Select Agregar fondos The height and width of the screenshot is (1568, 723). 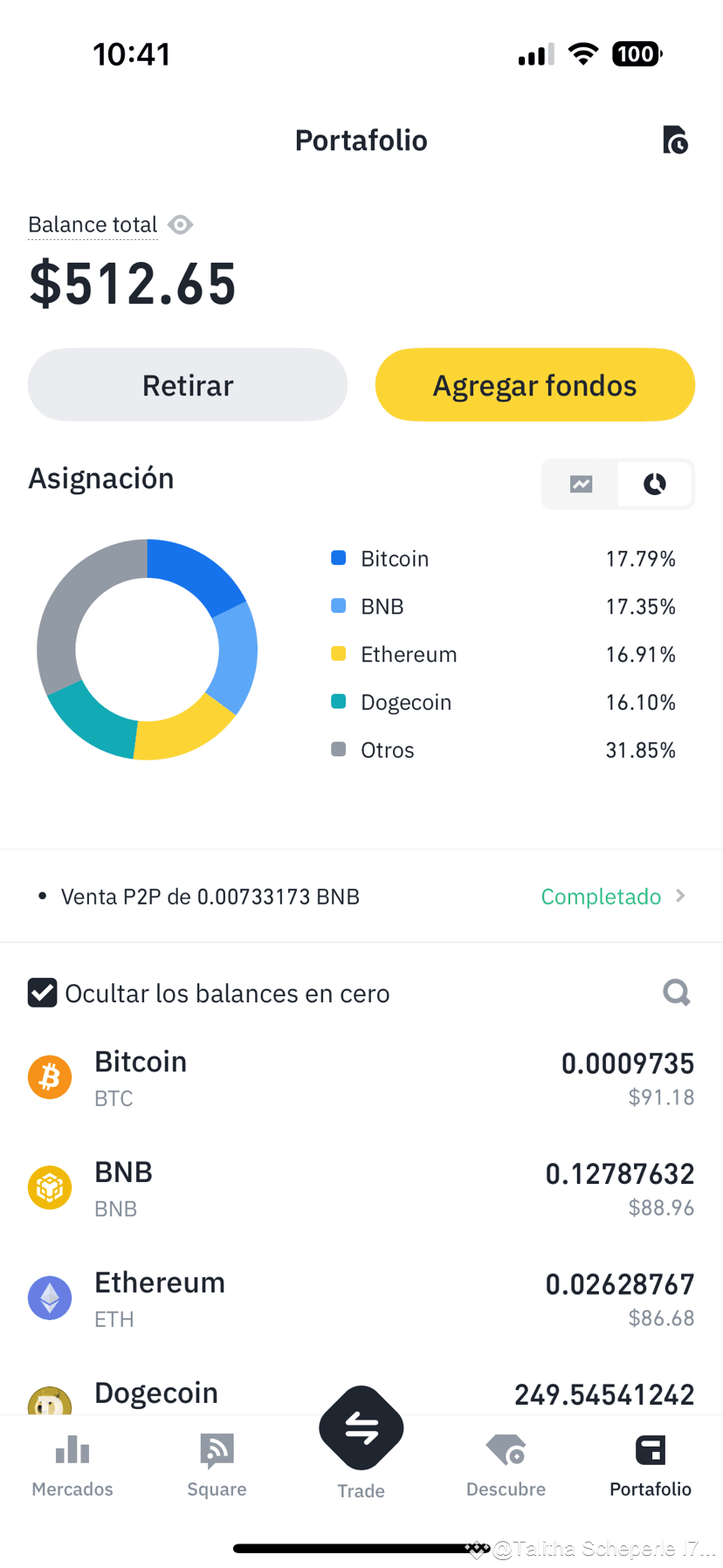pyautogui.click(x=534, y=385)
